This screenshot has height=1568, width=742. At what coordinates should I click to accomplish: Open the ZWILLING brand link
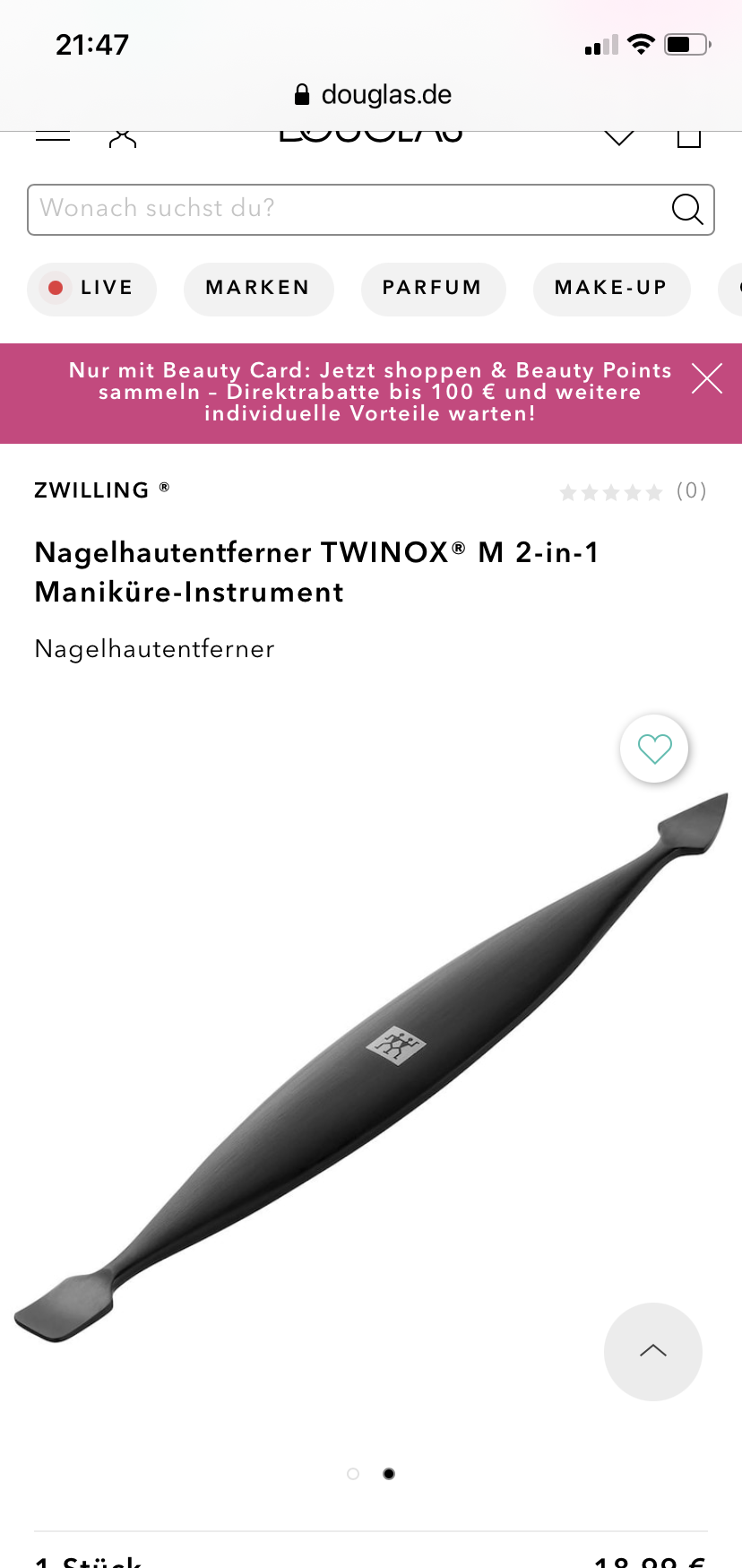point(92,490)
